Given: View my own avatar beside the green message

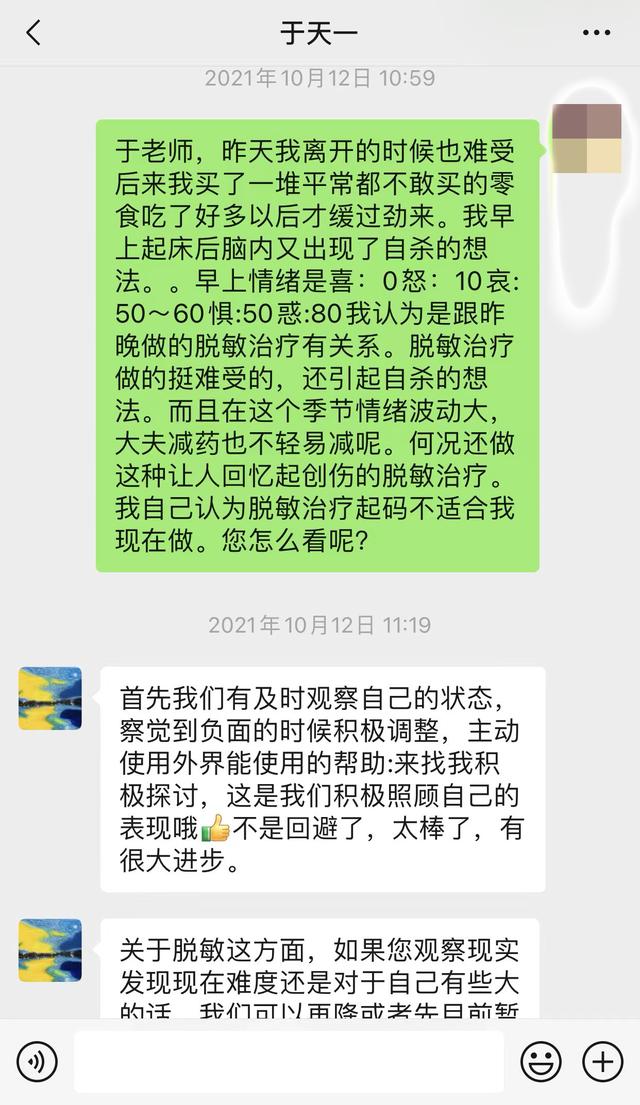Looking at the screenshot, I should pyautogui.click(x=587, y=138).
